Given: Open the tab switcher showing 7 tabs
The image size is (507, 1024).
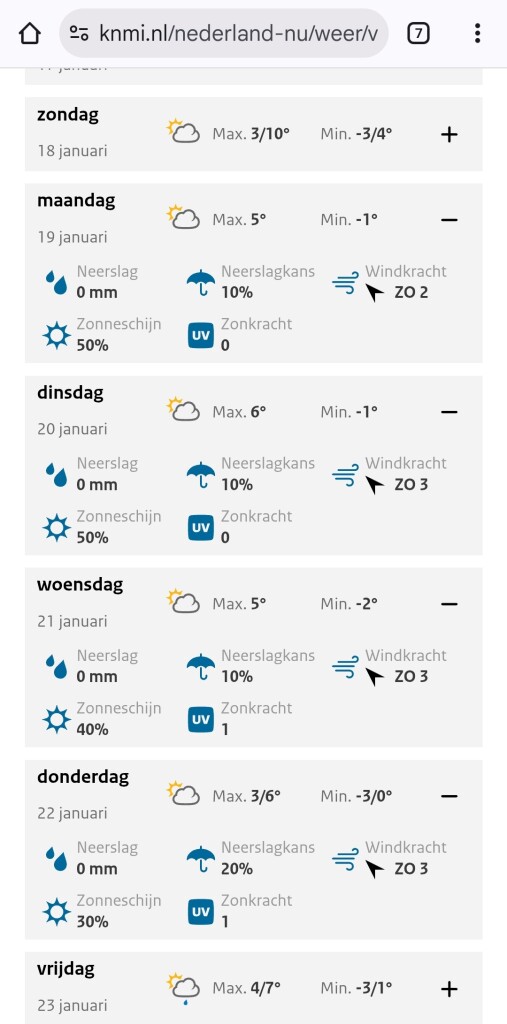Looking at the screenshot, I should [418, 33].
